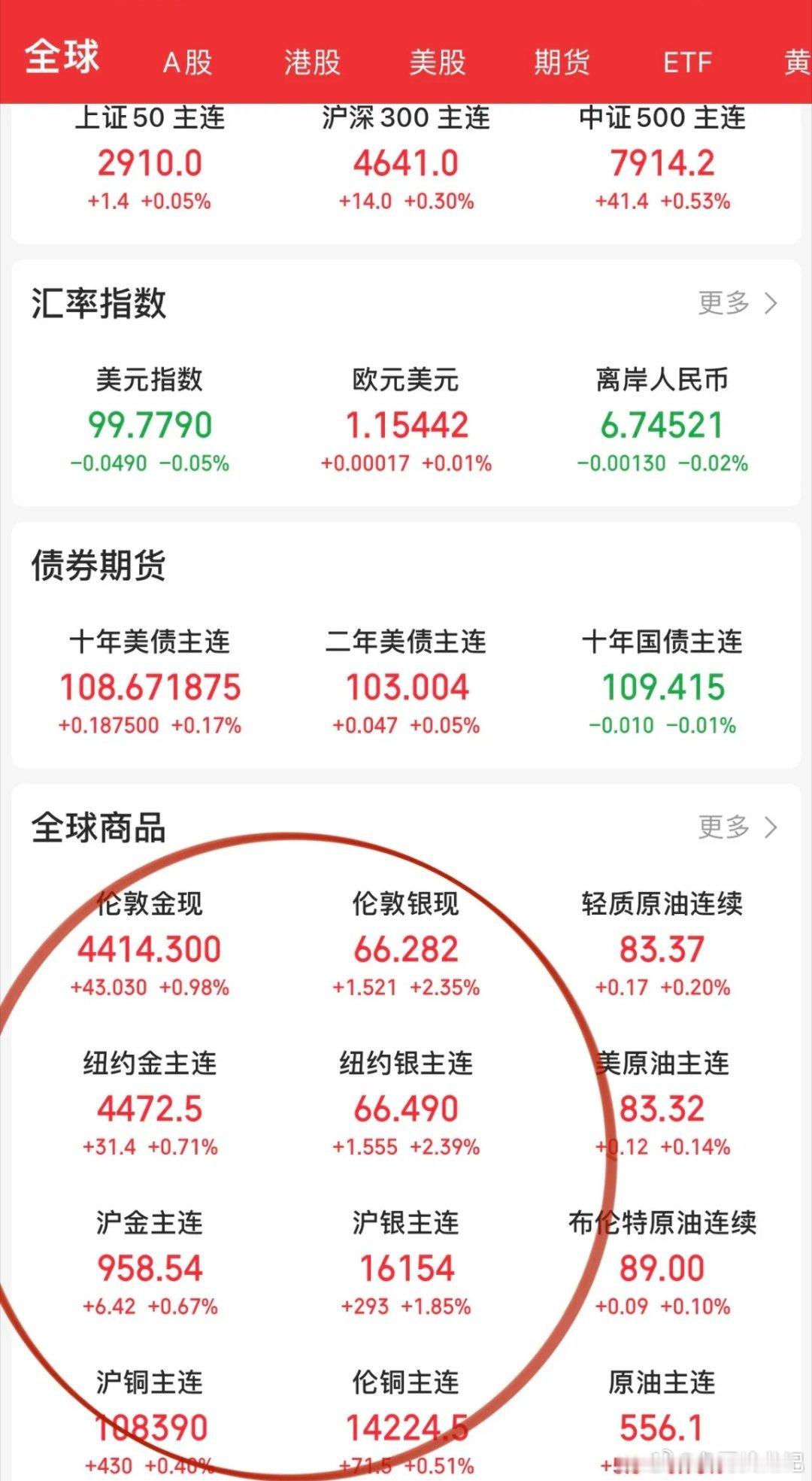
Task: View 伦敦金现 price details
Action: point(150,944)
